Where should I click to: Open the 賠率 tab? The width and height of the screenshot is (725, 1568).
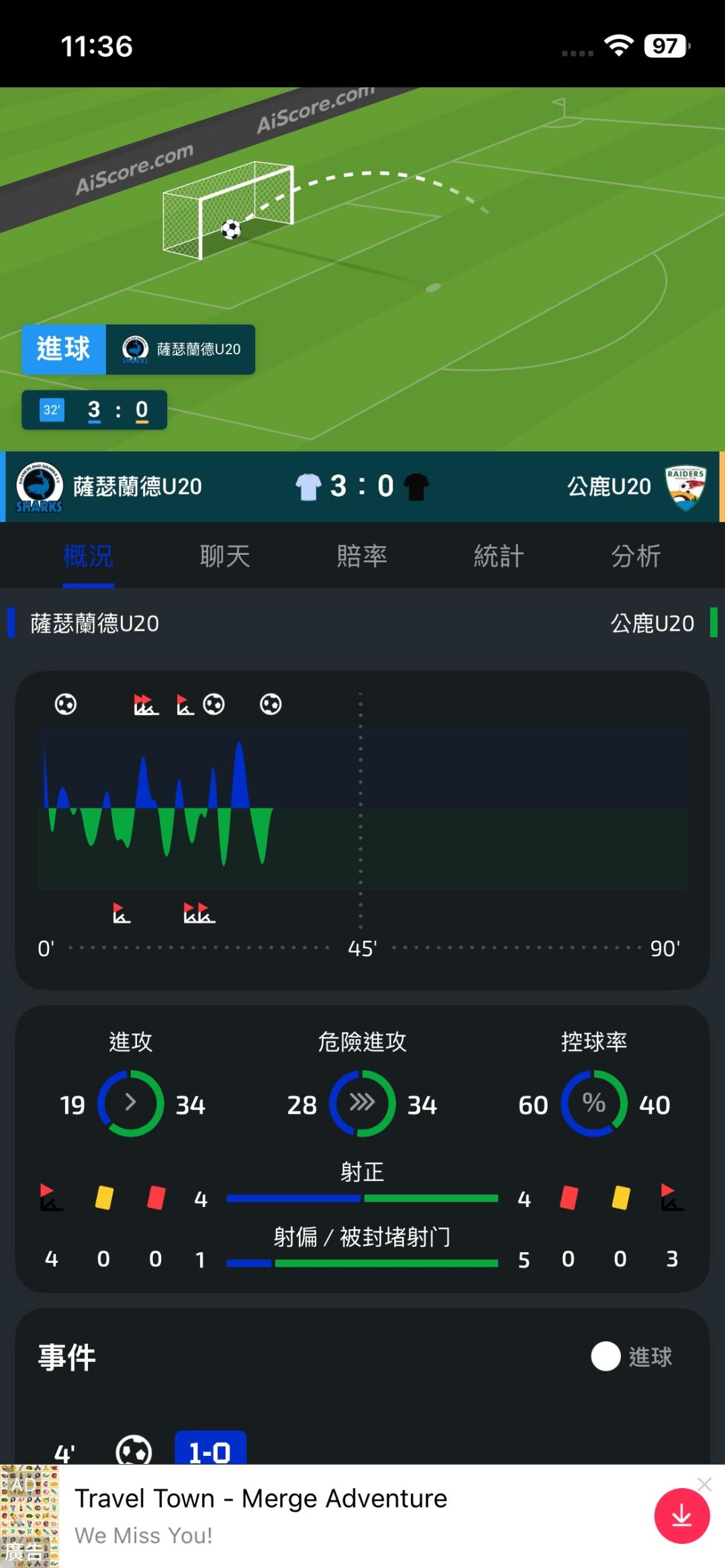click(x=362, y=556)
